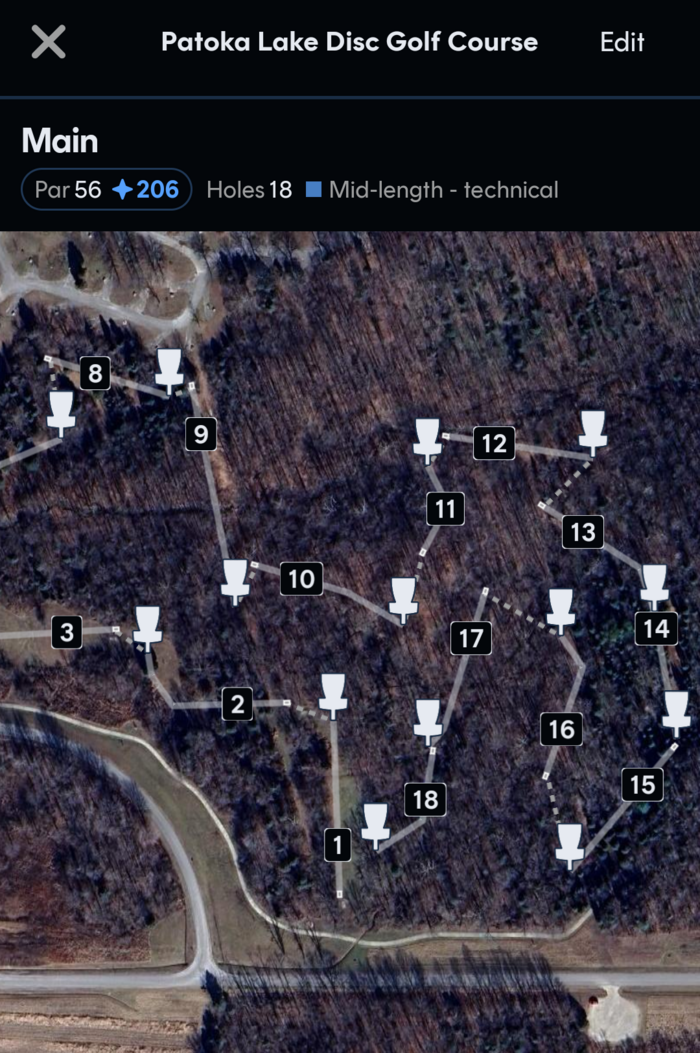This screenshot has height=1053, width=700.
Task: Open the Par 56 rating chip
Action: [x=106, y=189]
